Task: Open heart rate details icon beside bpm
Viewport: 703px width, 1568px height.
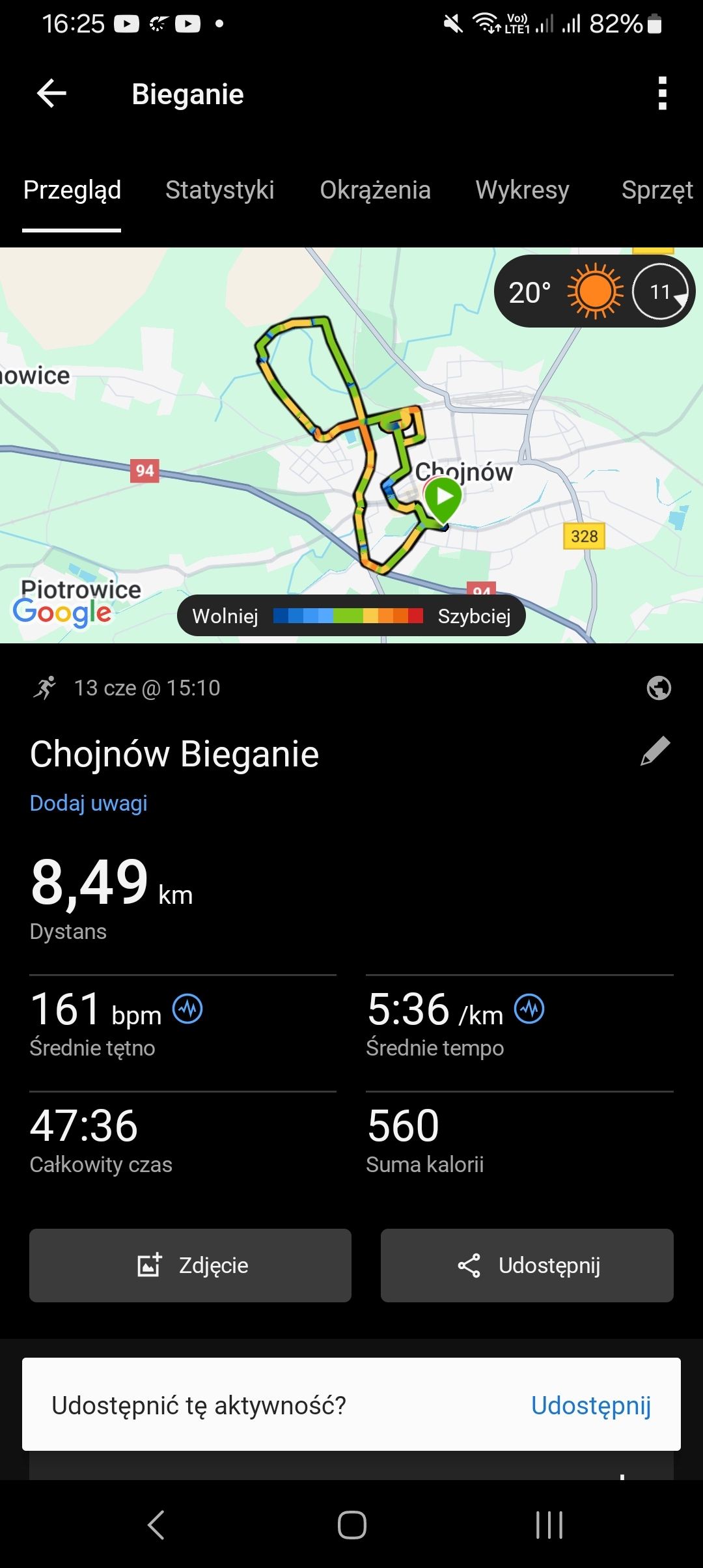Action: click(x=187, y=1009)
